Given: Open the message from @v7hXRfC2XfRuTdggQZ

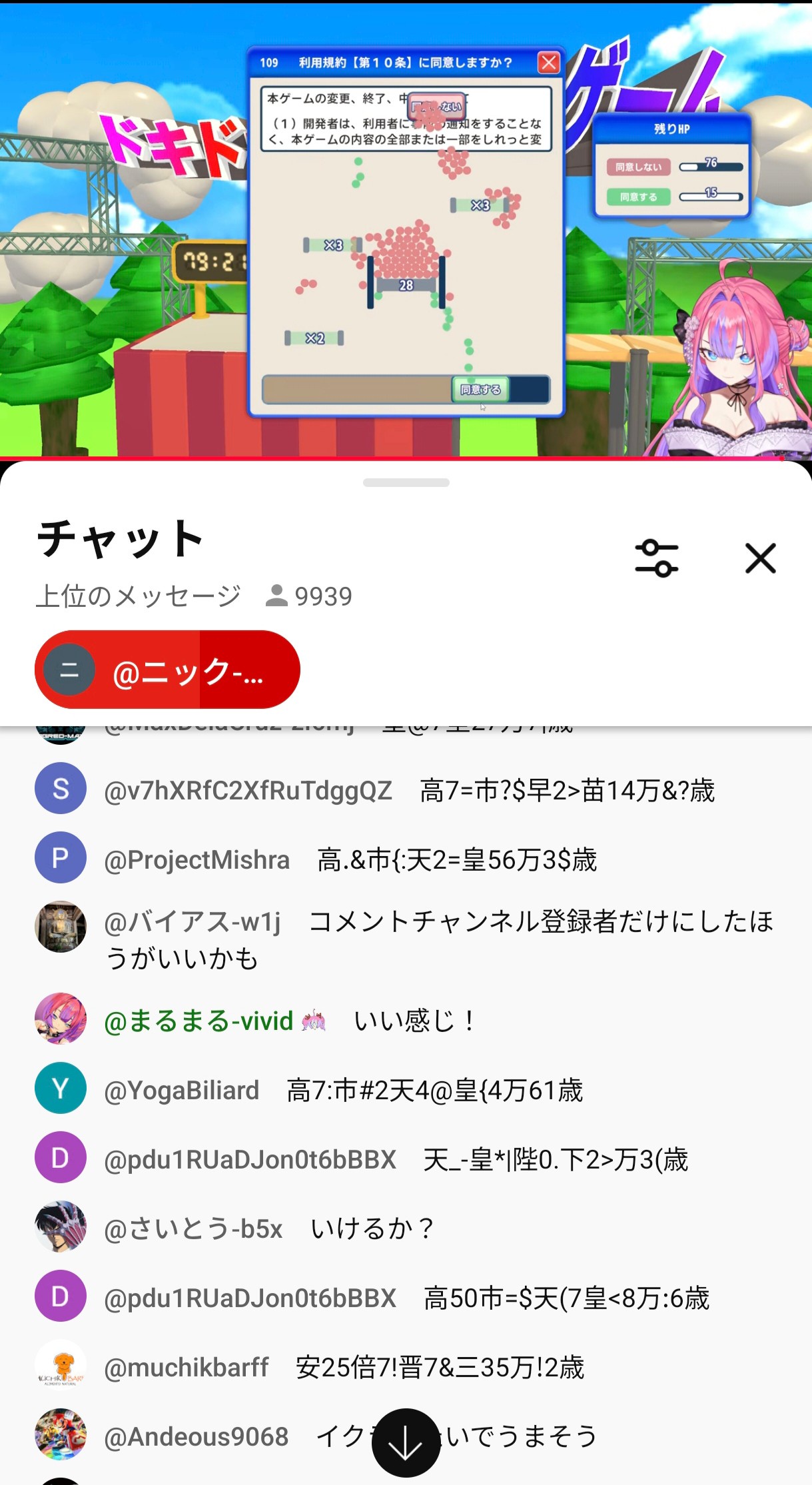Looking at the screenshot, I should pos(408,791).
